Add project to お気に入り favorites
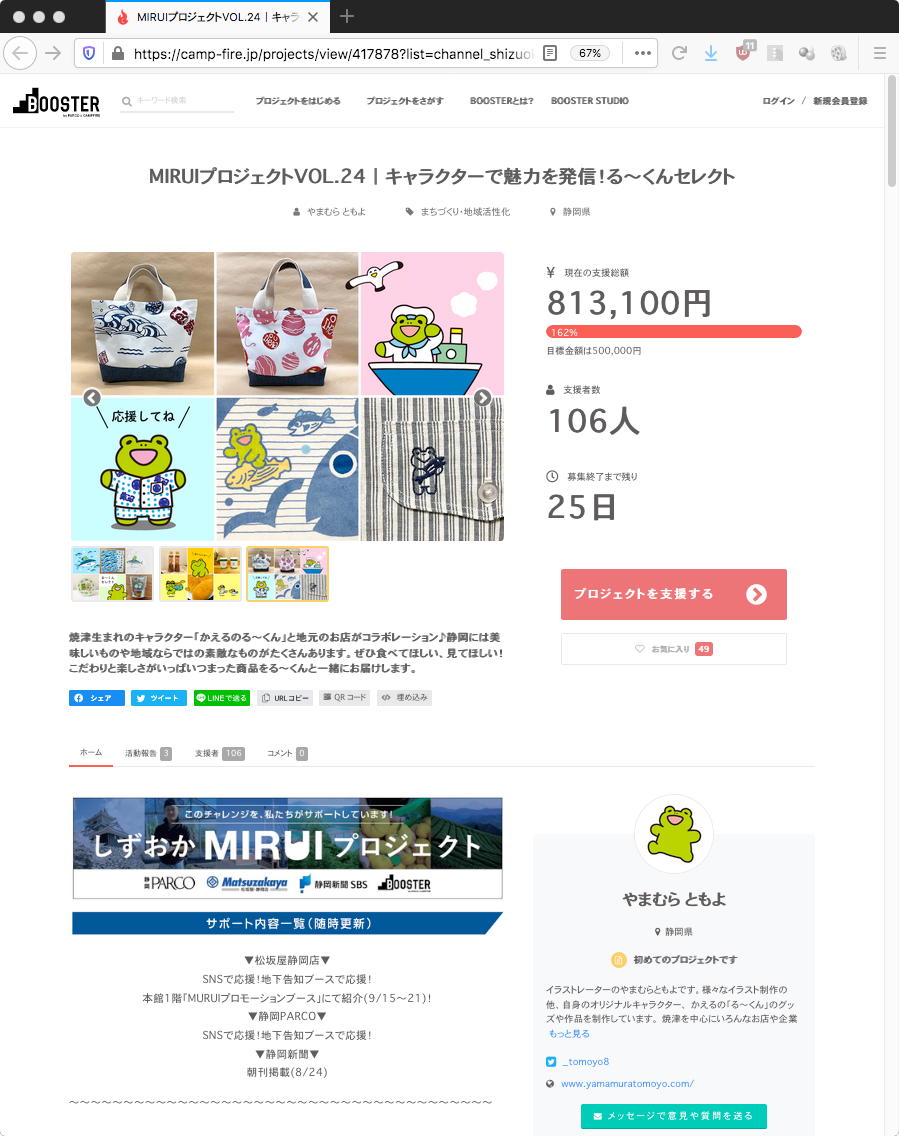Viewport: 899px width, 1136px height. [x=673, y=649]
